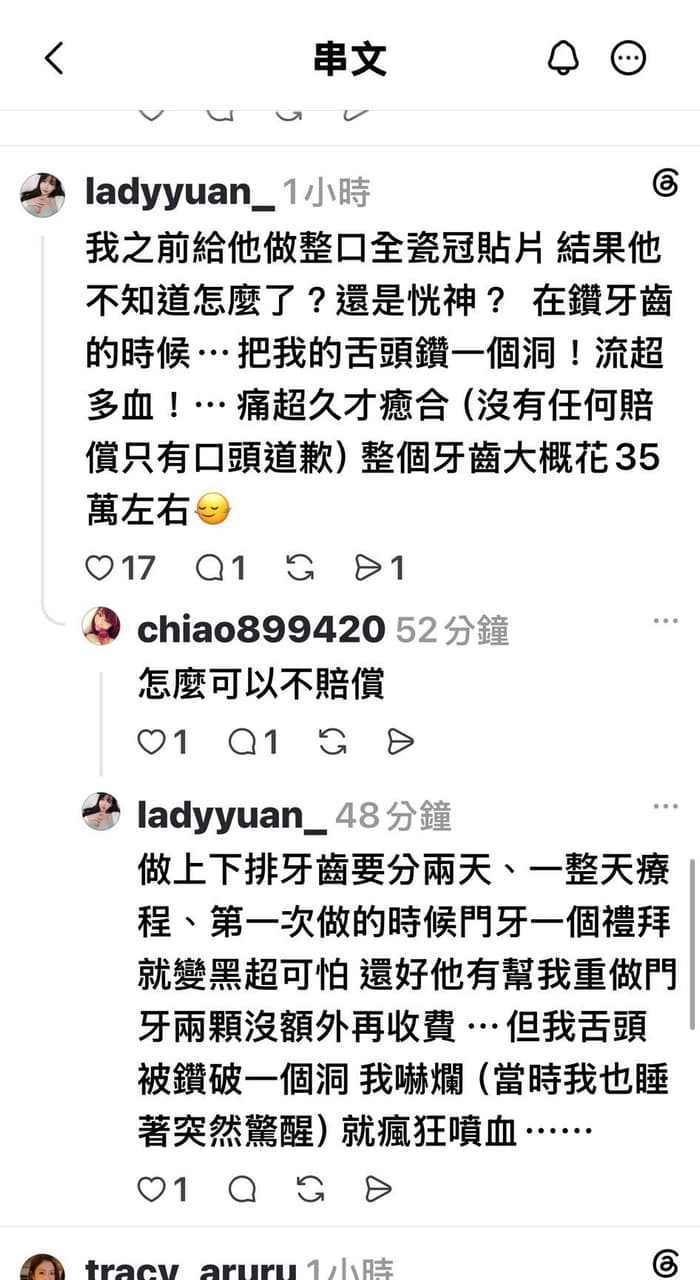Viewport: 700px width, 1280px height.
Task: Open options menu for chiao899420's reply
Action: pos(665,621)
